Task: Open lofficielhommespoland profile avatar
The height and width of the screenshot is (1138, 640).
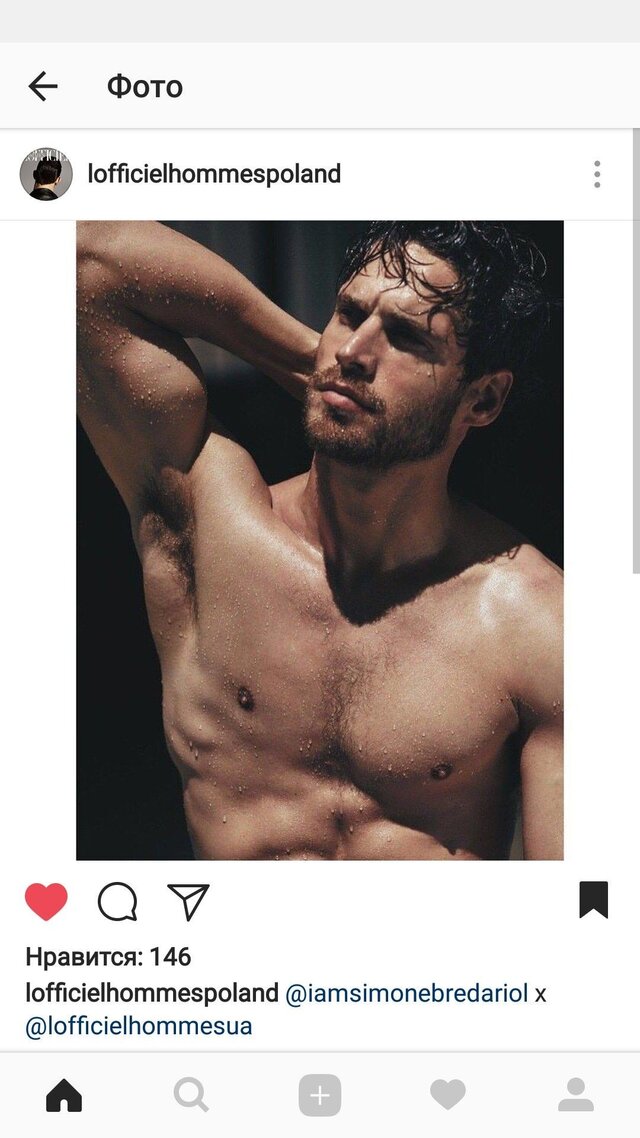Action: [46, 175]
